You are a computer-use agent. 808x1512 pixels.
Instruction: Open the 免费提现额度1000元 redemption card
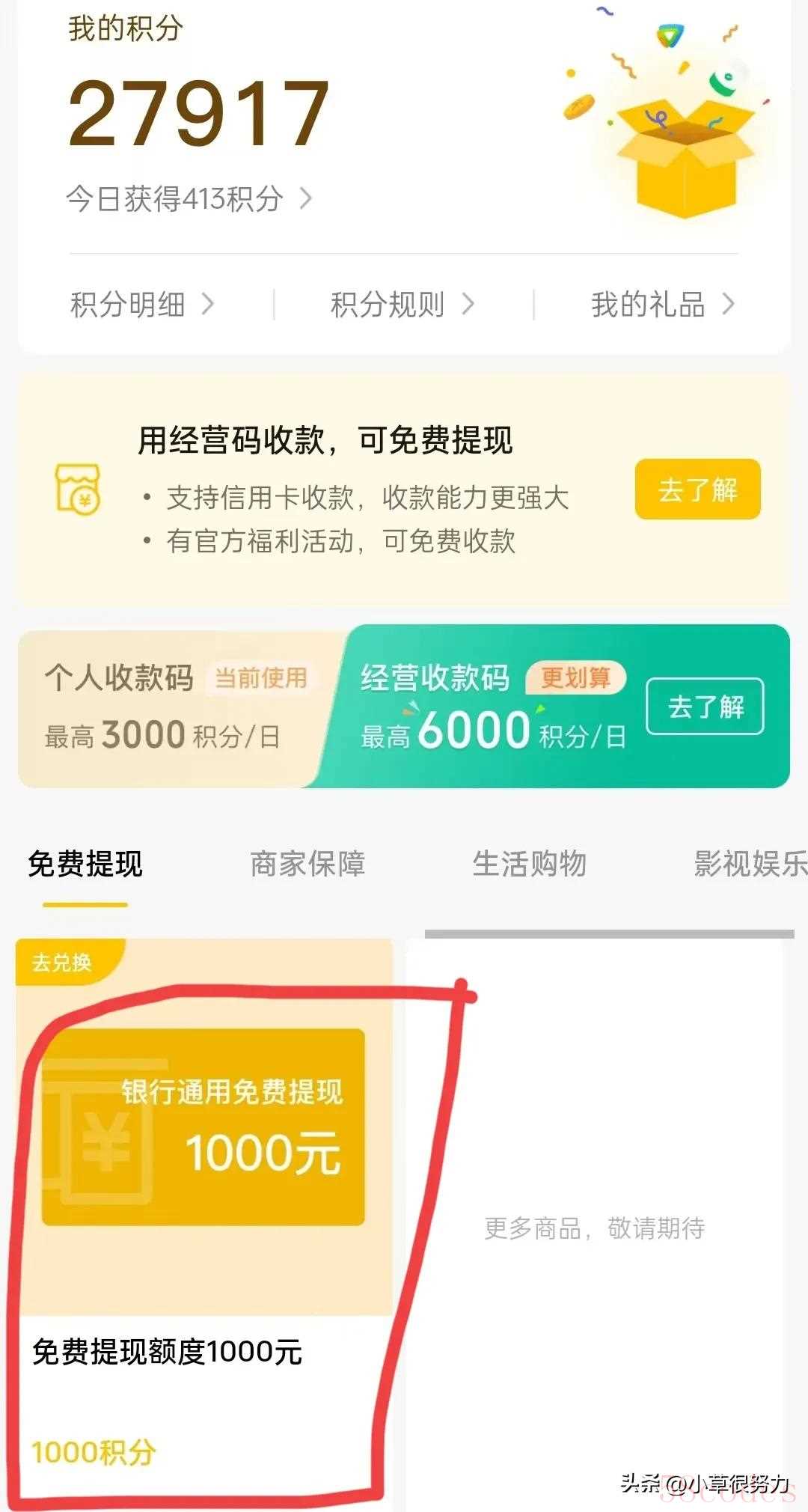point(203,1213)
